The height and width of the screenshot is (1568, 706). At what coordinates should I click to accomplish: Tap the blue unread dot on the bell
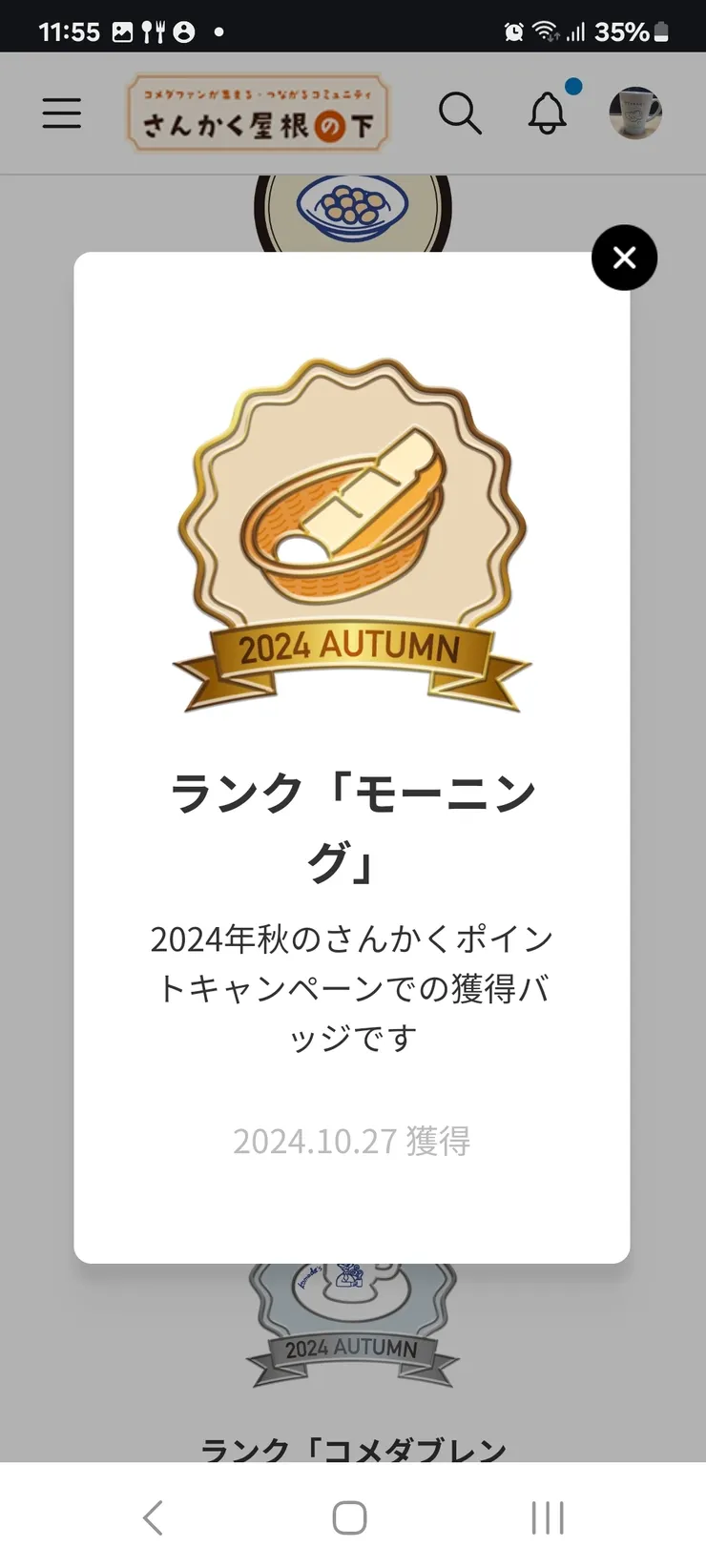[572, 87]
